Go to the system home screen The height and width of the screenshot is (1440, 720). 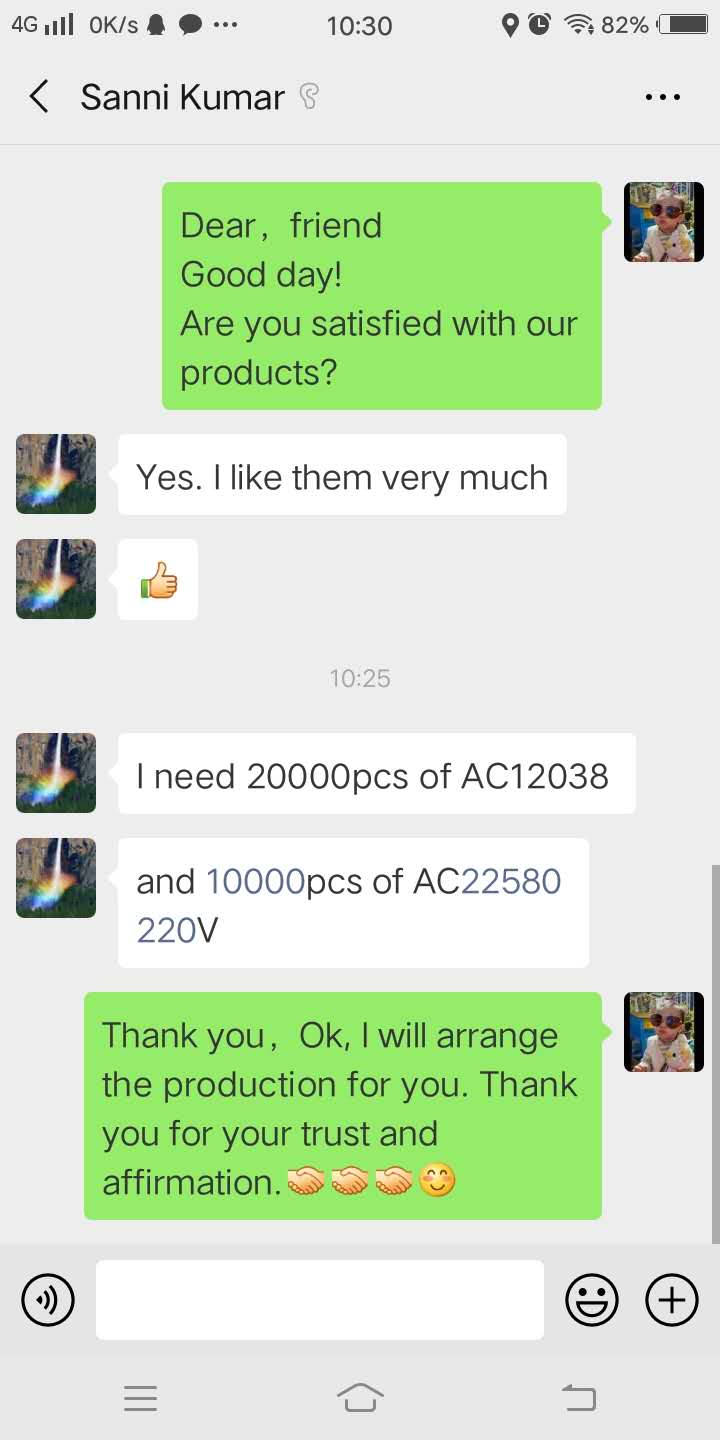tap(360, 1398)
